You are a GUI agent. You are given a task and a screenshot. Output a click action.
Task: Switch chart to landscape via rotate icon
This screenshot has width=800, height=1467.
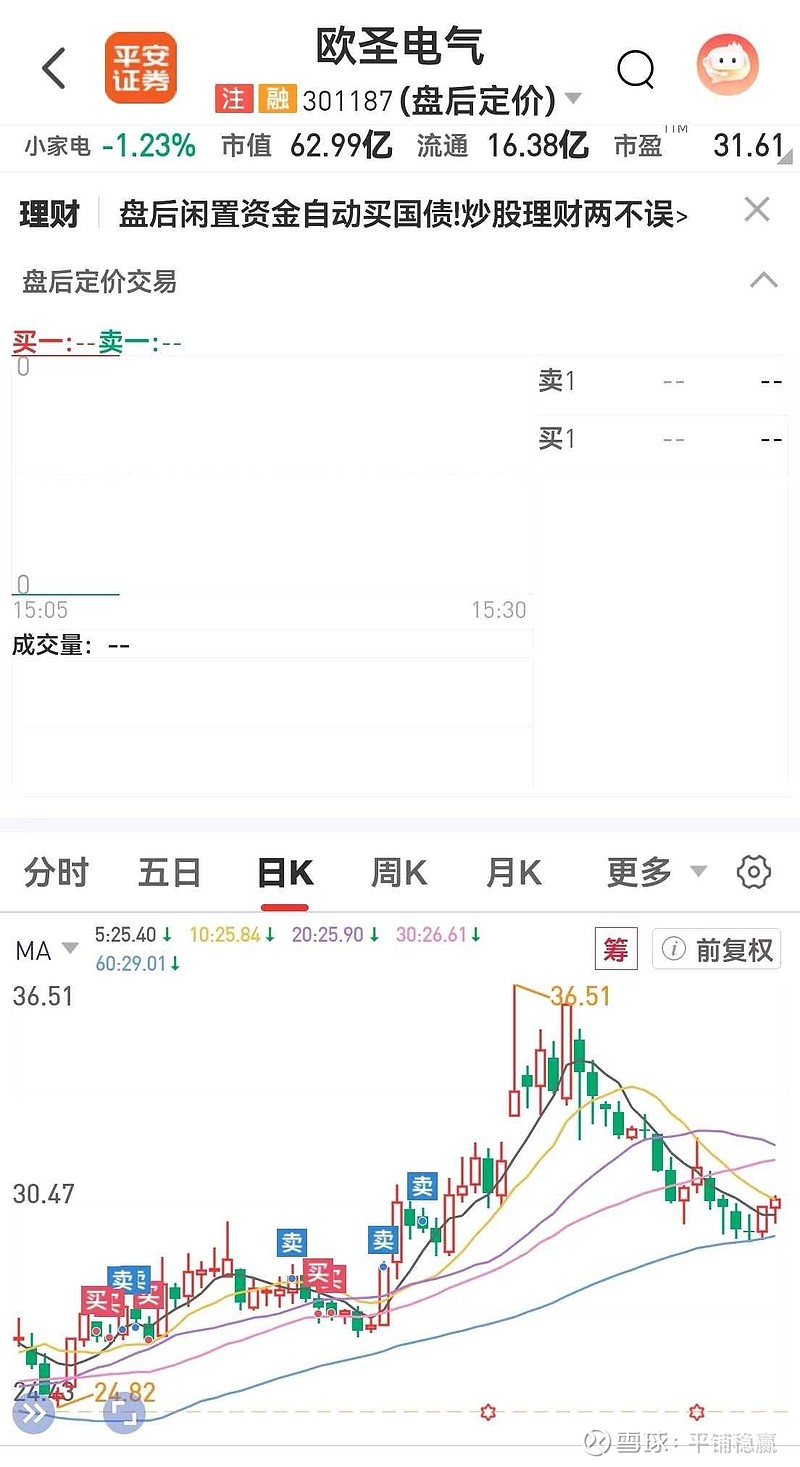(122, 1413)
